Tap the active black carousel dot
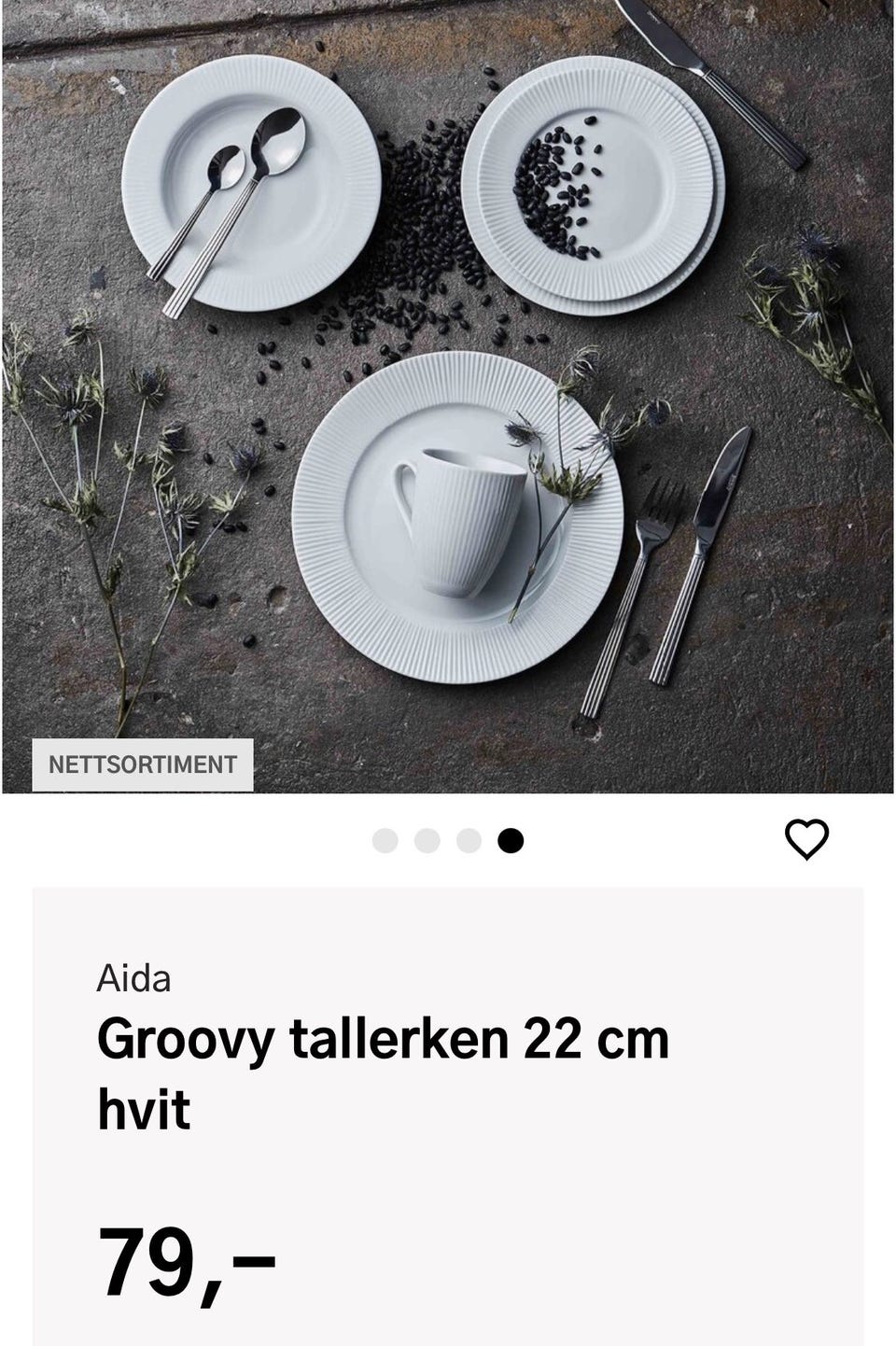 (512, 839)
